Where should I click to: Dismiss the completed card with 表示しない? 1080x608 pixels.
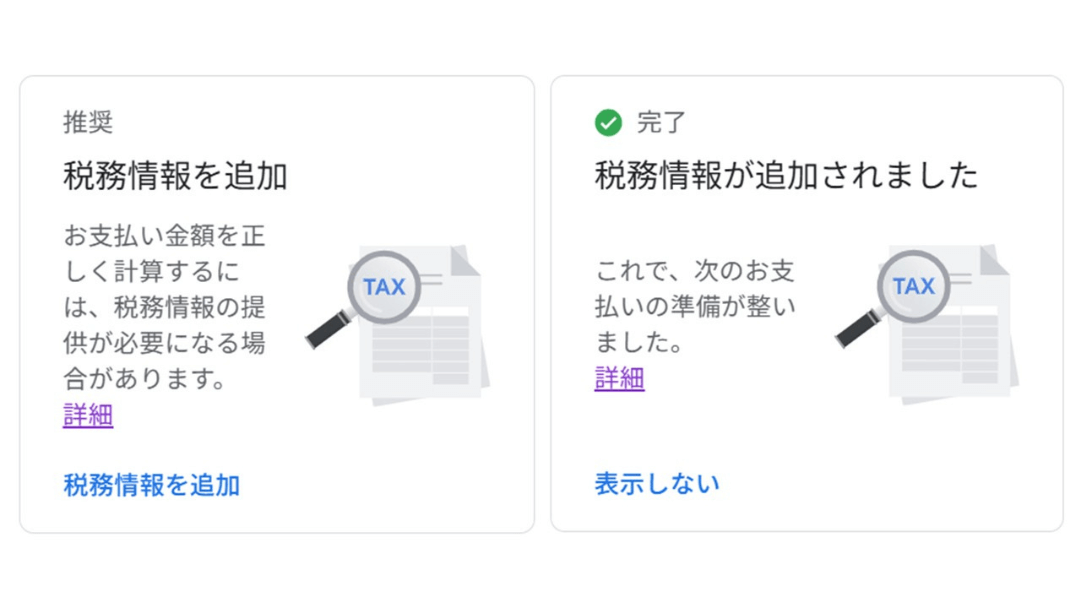point(656,484)
